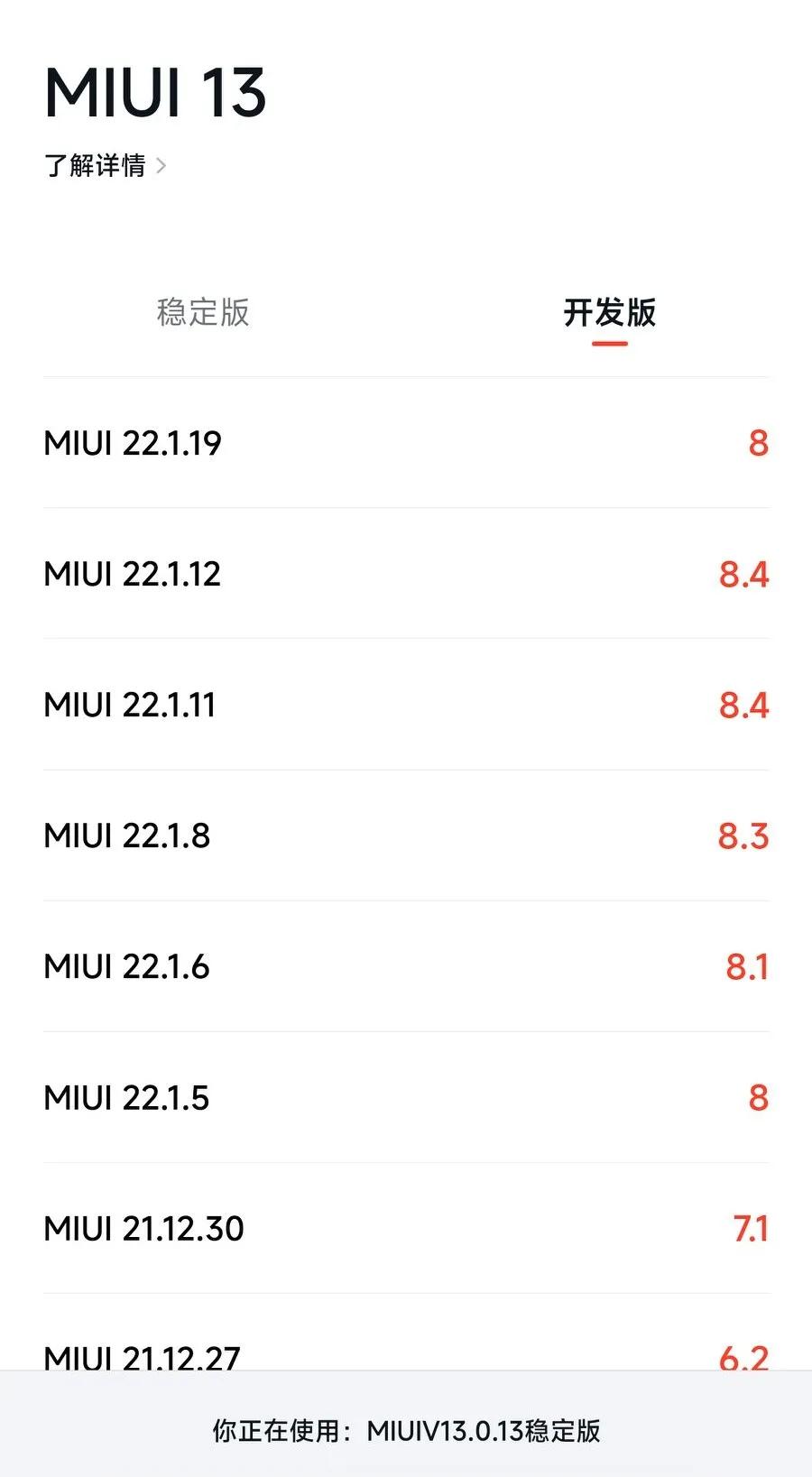This screenshot has width=812, height=1477.
Task: Expand details via the 了解详情 chevron
Action: tap(162, 166)
